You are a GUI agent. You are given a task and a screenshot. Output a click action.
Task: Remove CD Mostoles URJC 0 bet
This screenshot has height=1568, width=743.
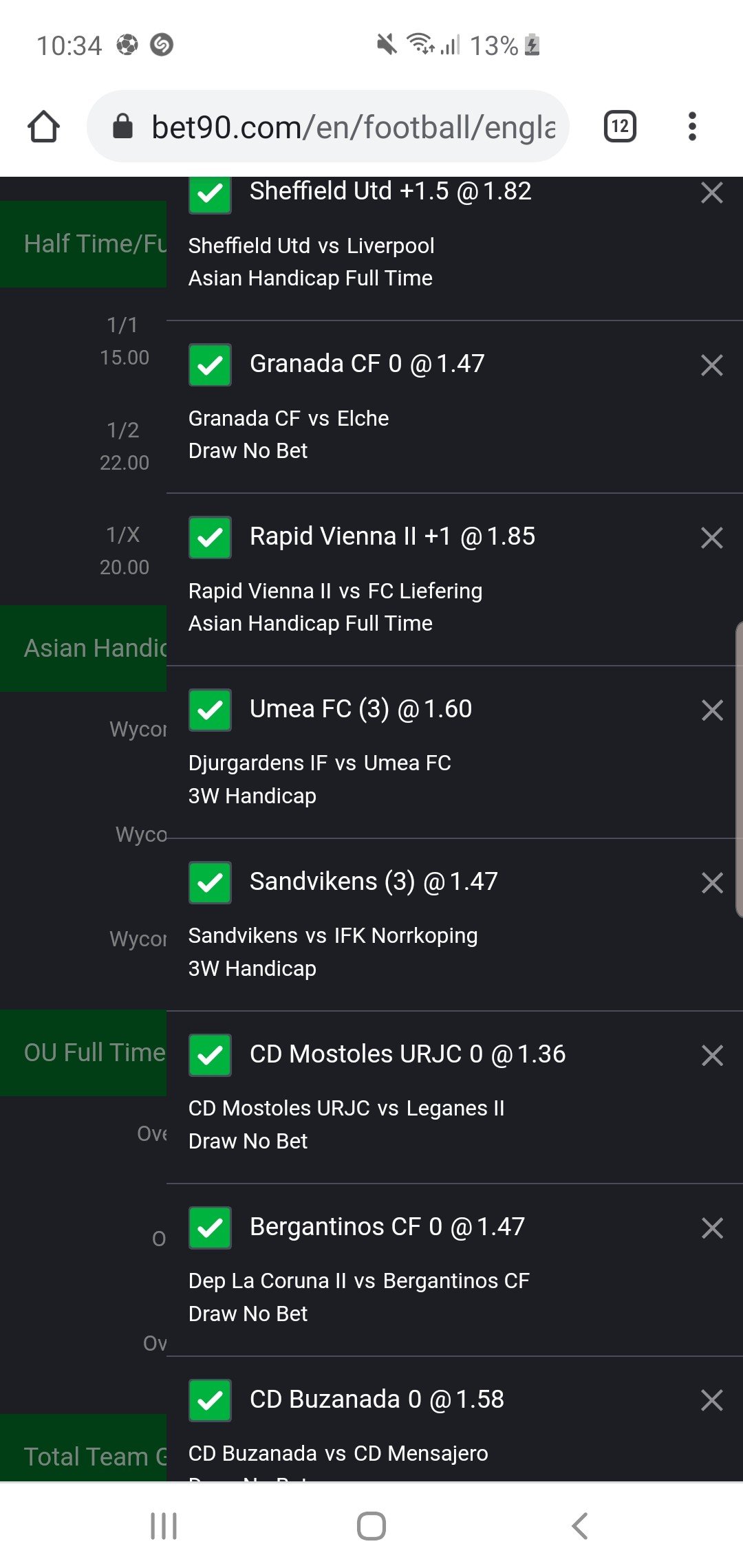[711, 1056]
